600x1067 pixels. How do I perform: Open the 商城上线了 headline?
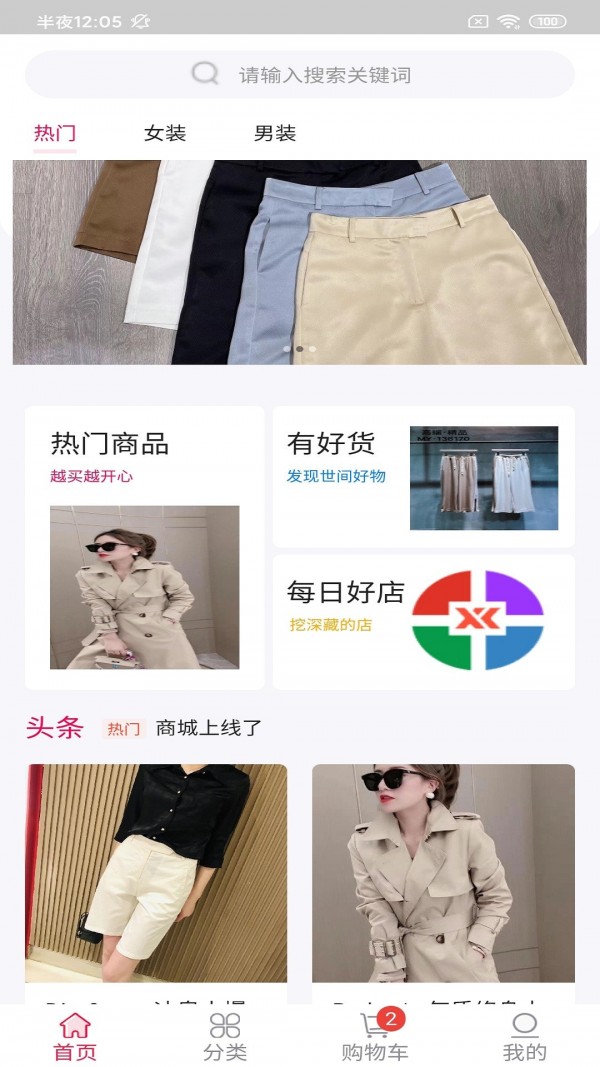(x=209, y=728)
